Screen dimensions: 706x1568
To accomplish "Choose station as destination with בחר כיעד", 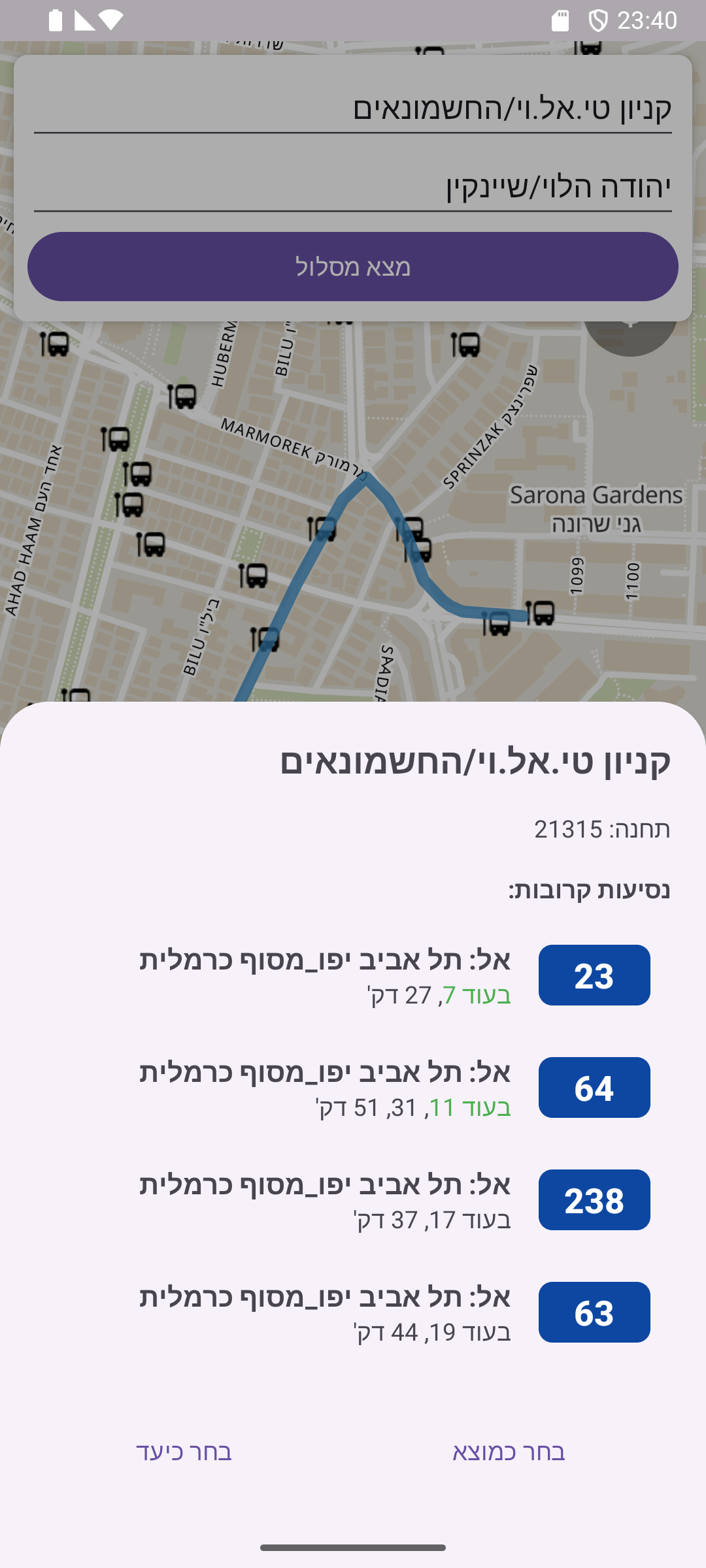I will point(184,1452).
